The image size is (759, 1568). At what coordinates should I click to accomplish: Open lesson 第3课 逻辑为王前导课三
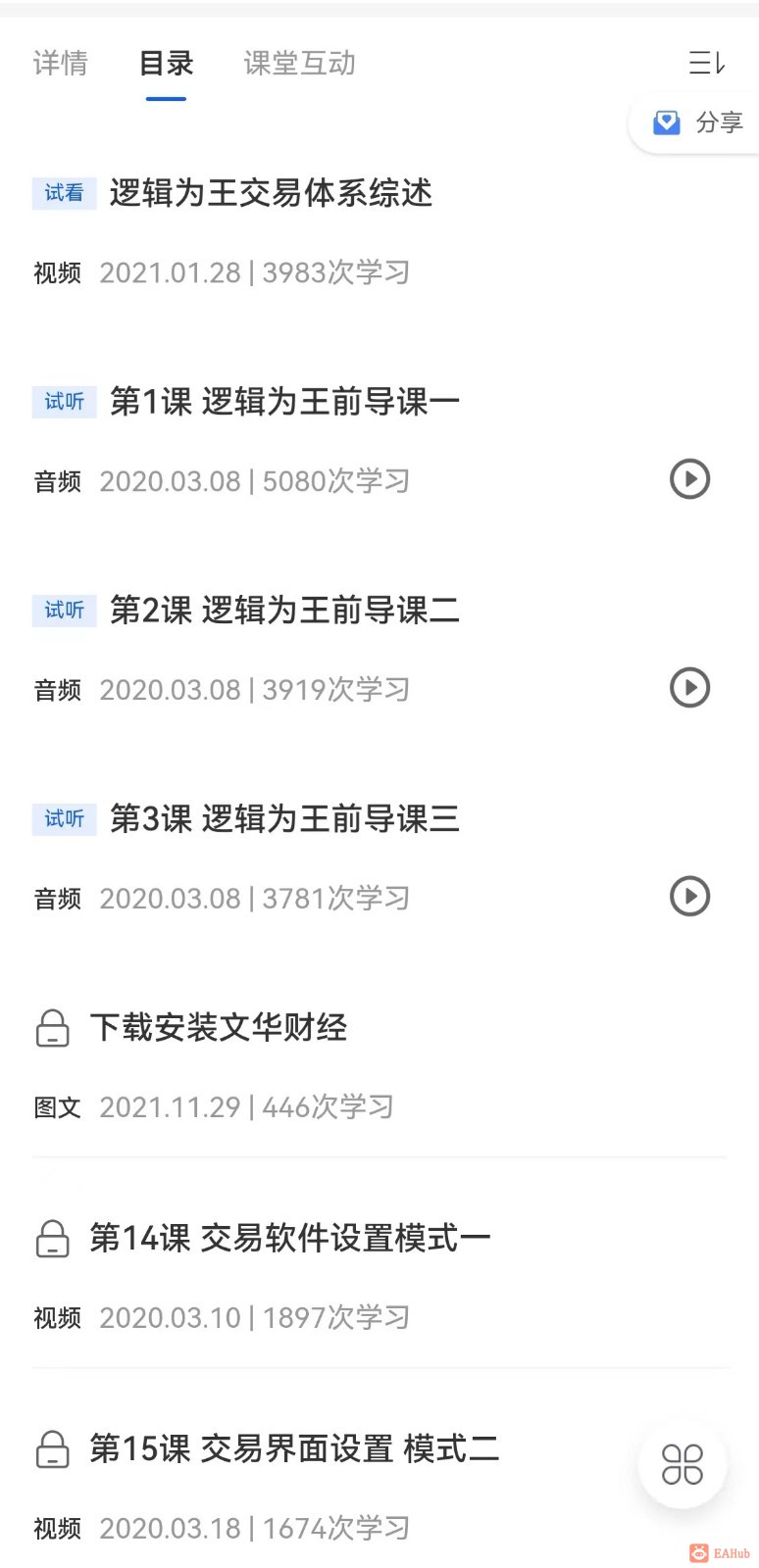[x=284, y=819]
